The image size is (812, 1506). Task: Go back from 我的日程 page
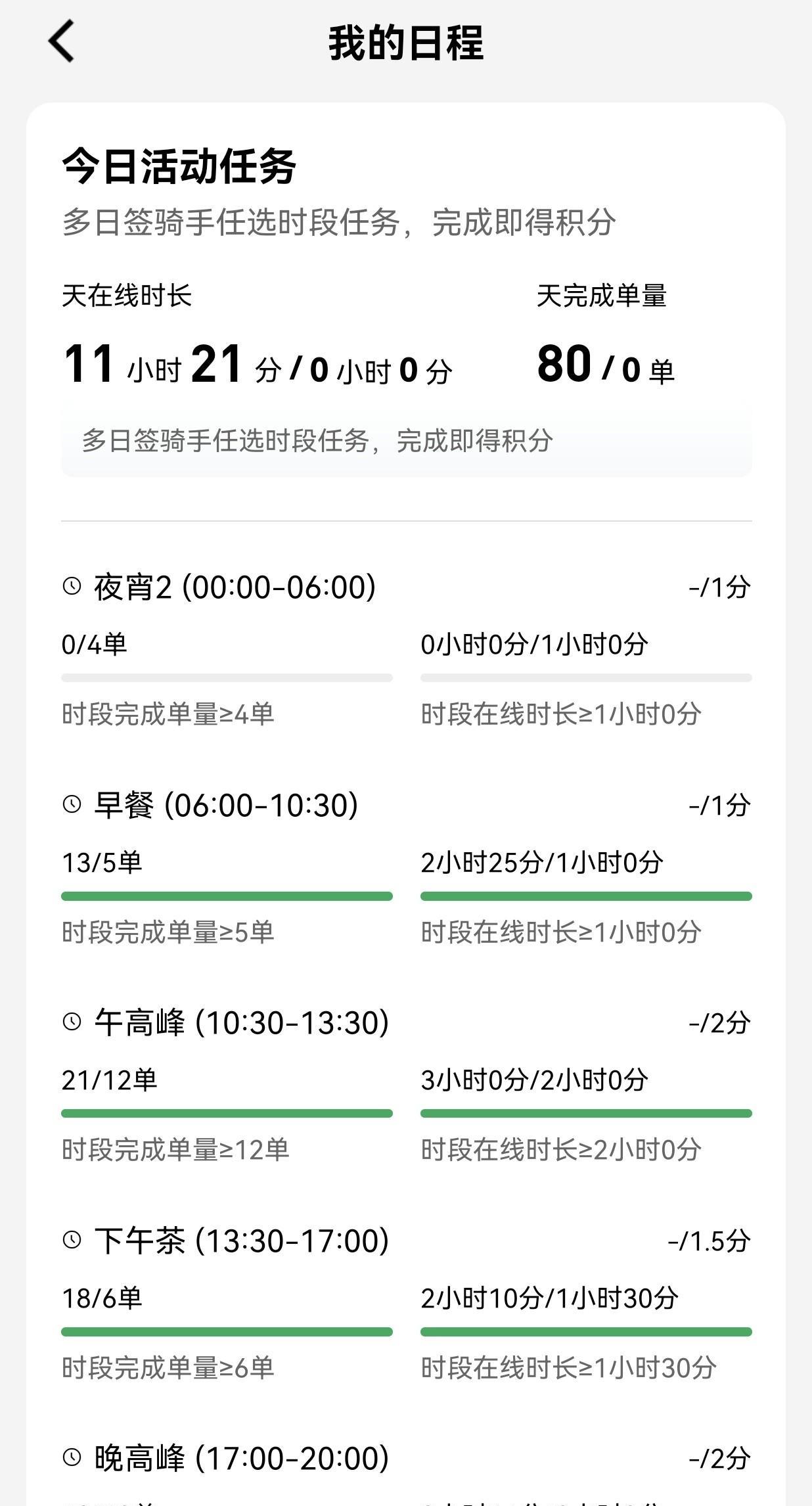(x=61, y=41)
